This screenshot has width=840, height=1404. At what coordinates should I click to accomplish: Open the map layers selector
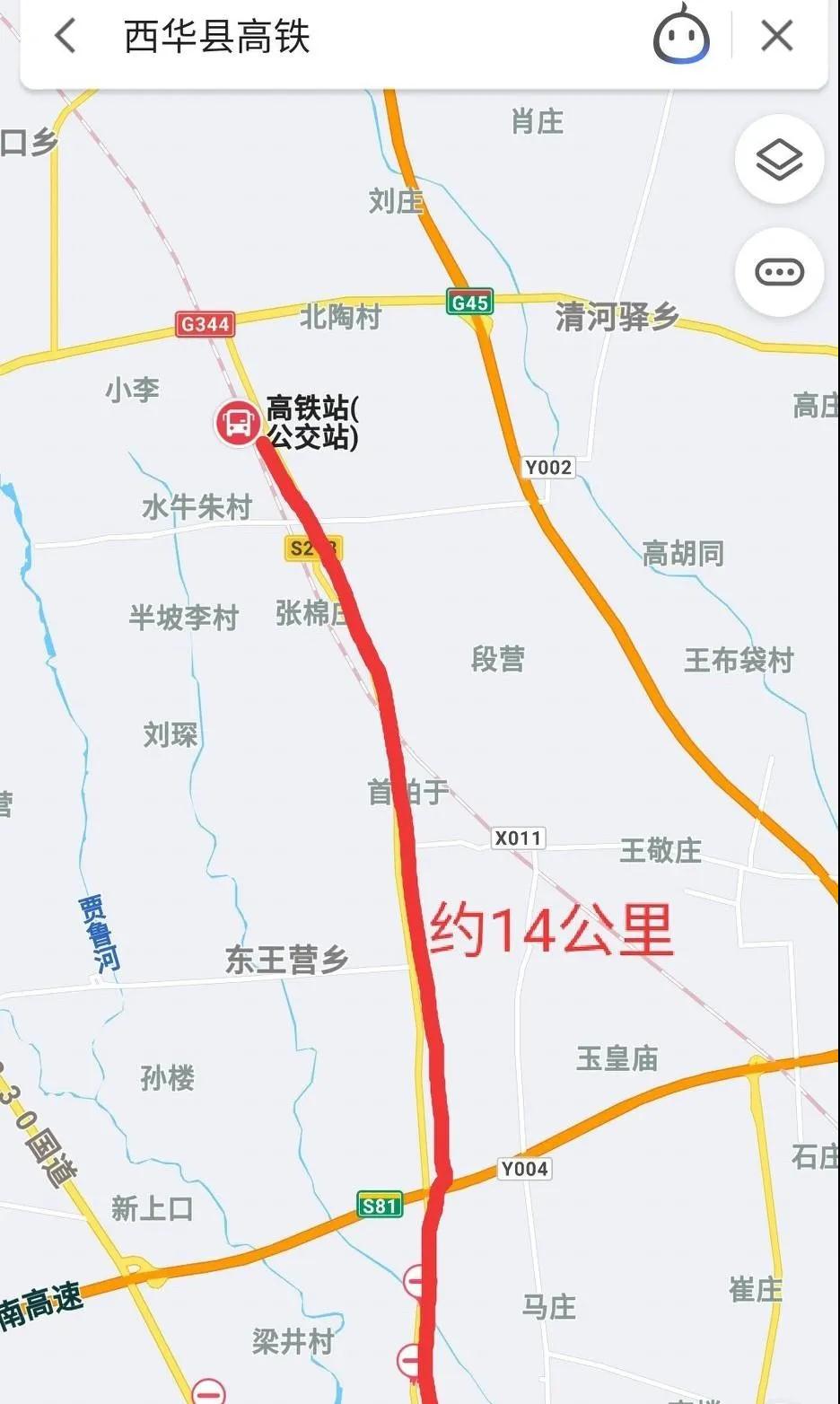pyautogui.click(x=779, y=160)
